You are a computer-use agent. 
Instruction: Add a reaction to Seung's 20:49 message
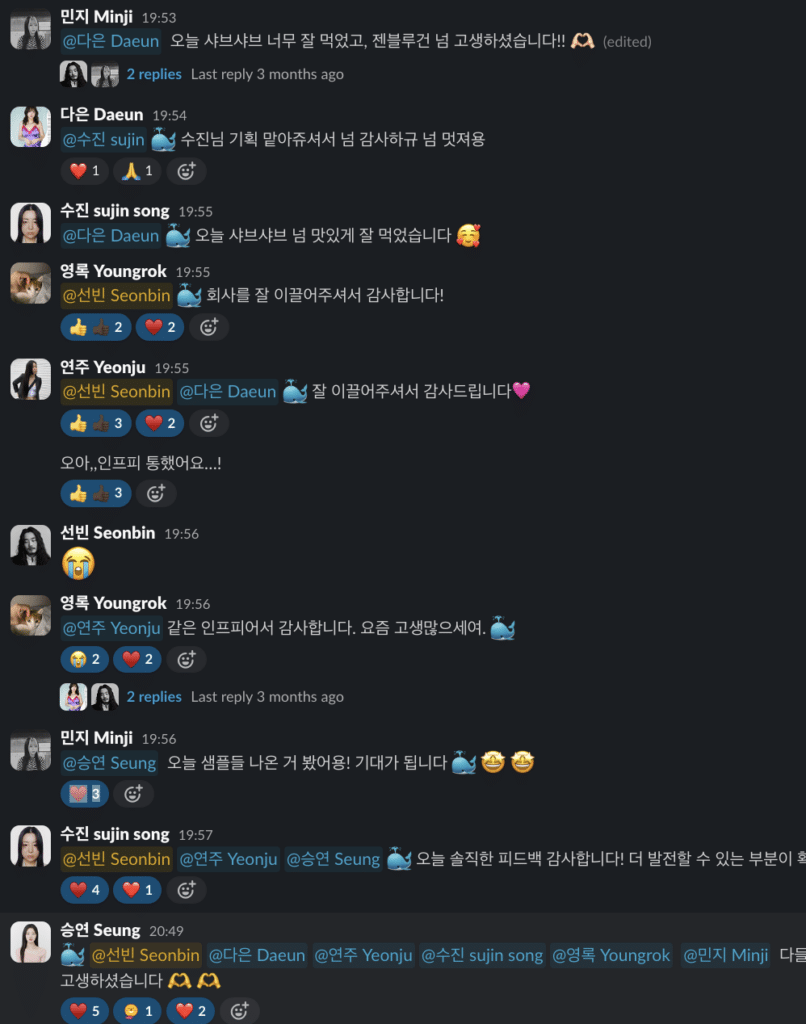pos(239,1011)
